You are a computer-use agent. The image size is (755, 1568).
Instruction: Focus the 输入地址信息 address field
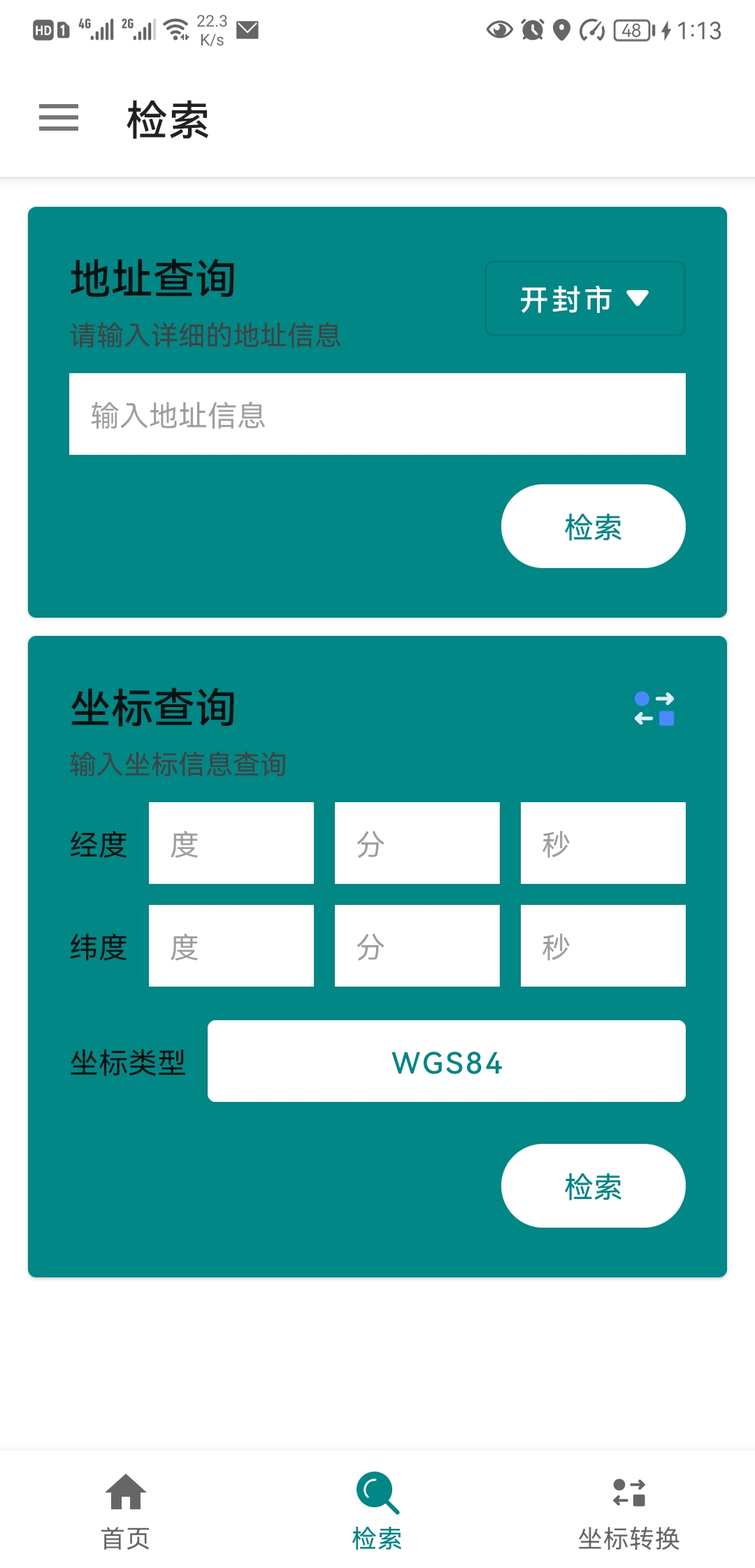click(x=377, y=414)
